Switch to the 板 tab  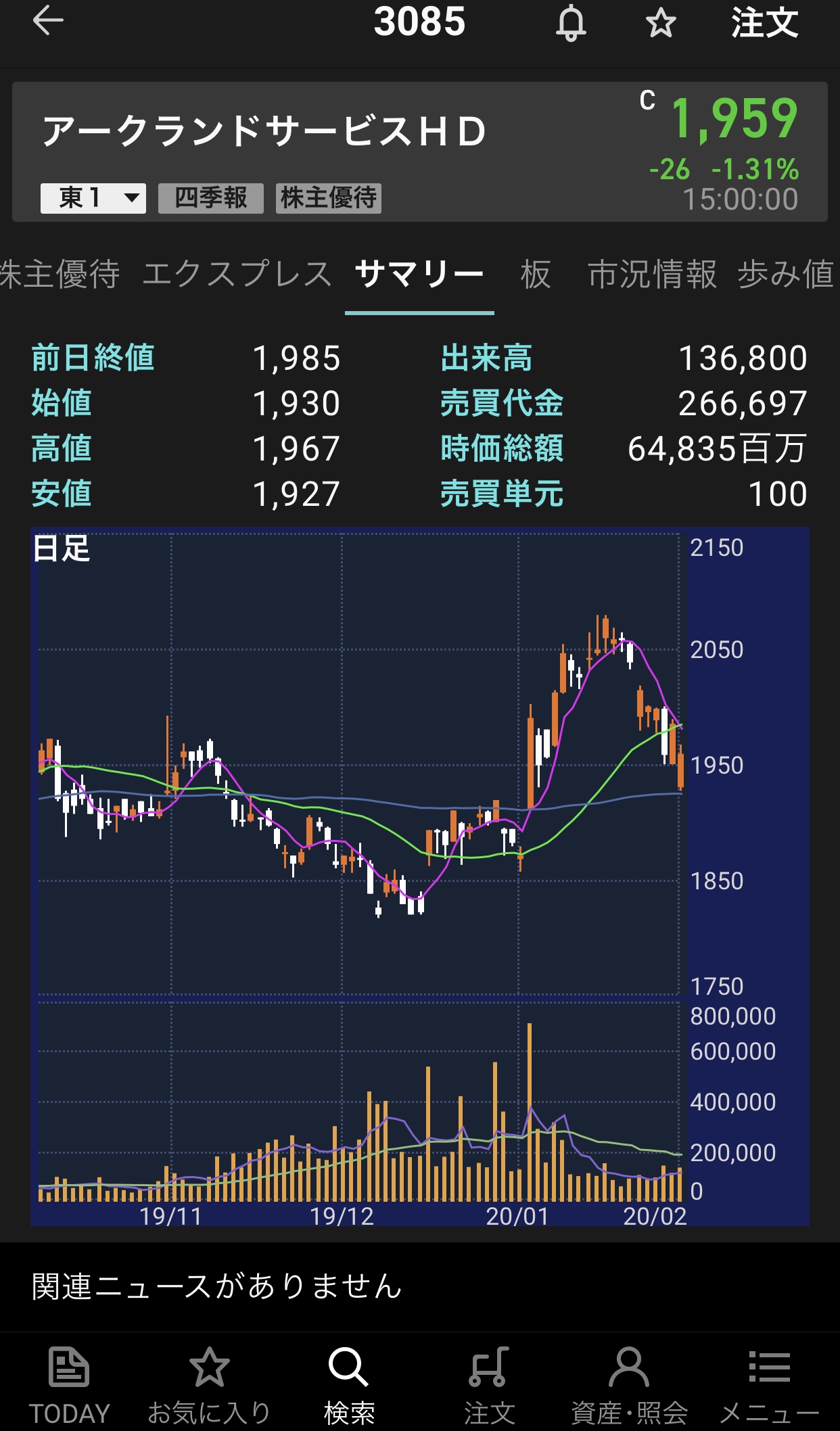tap(536, 275)
